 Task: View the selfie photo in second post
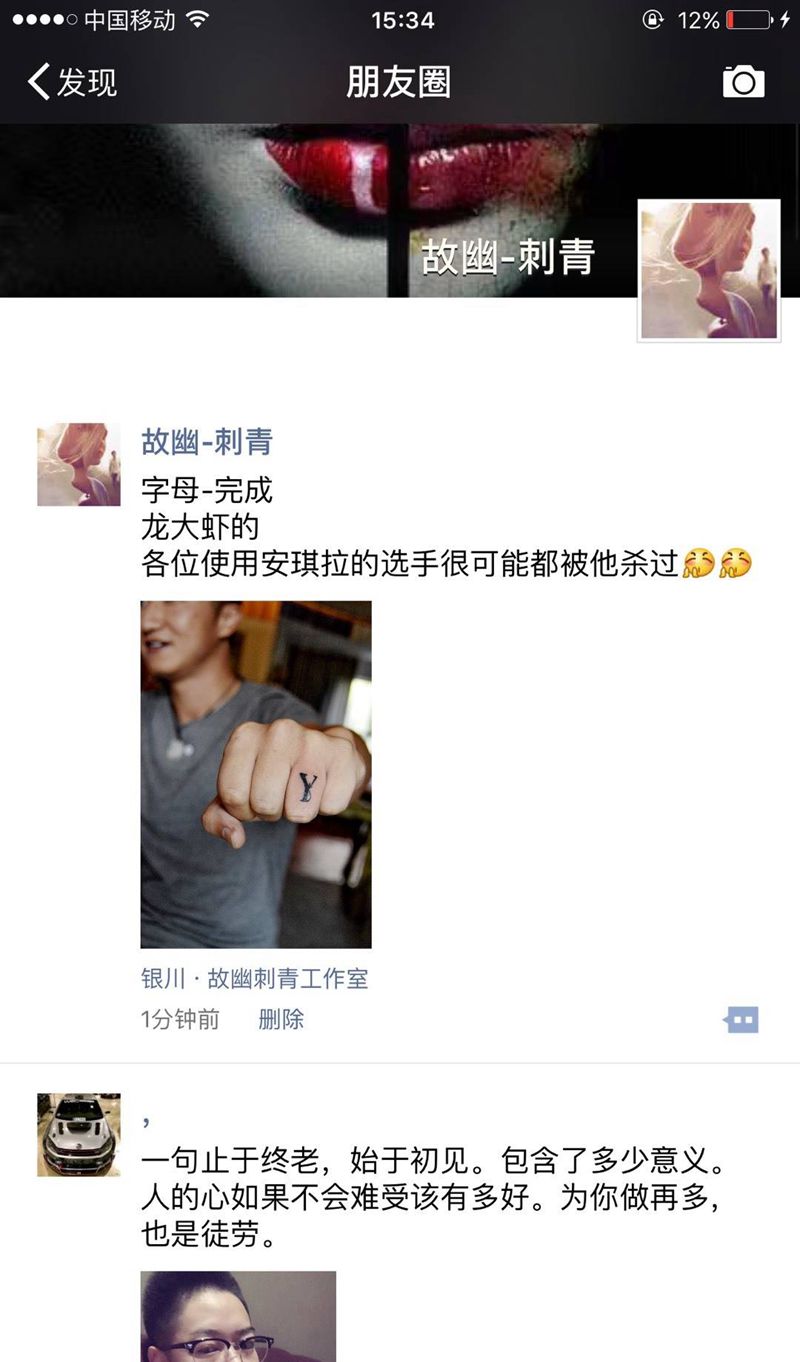point(238,1316)
